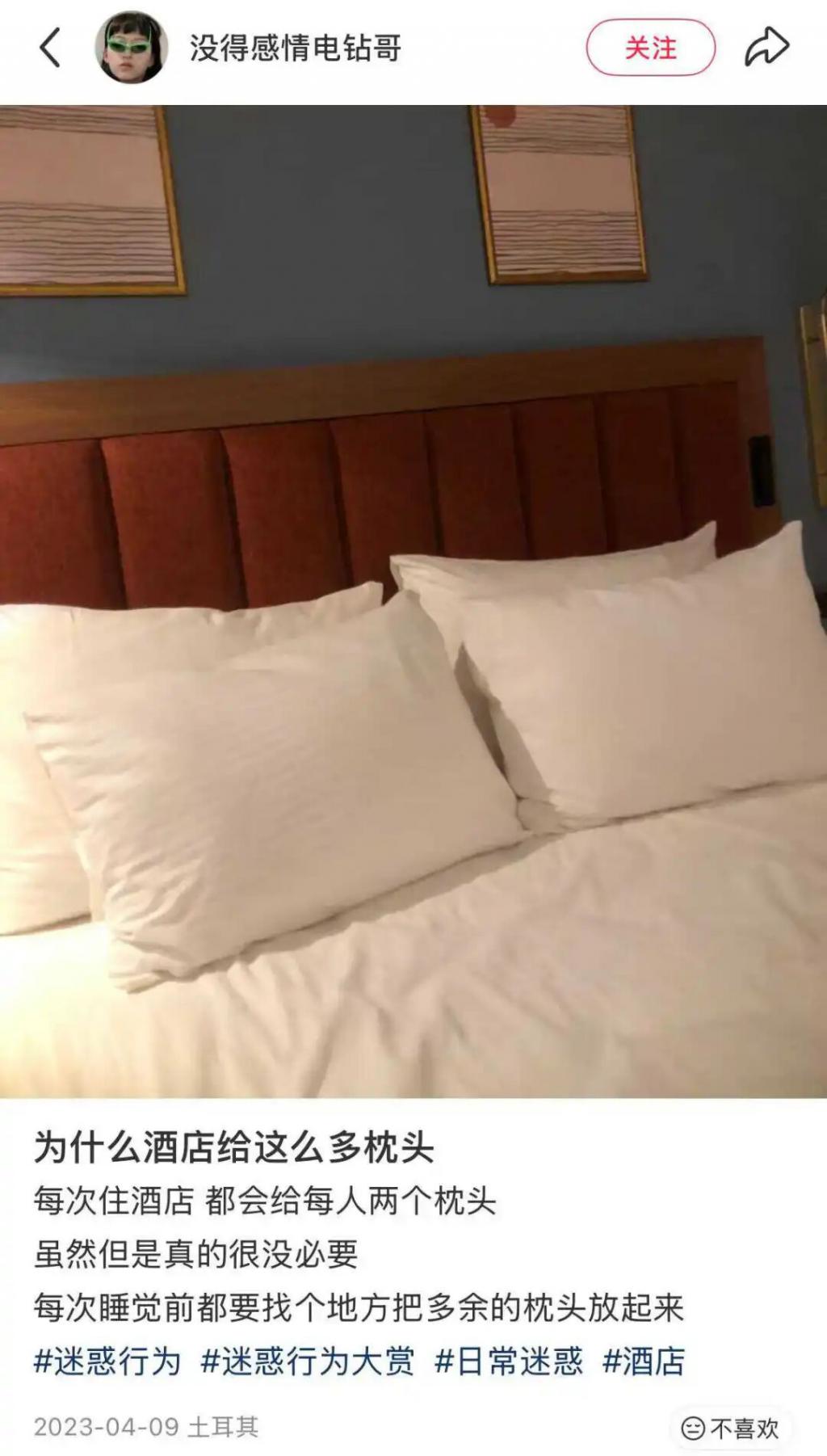Open the #迷惑行为大赏 hashtag

click(307, 1361)
